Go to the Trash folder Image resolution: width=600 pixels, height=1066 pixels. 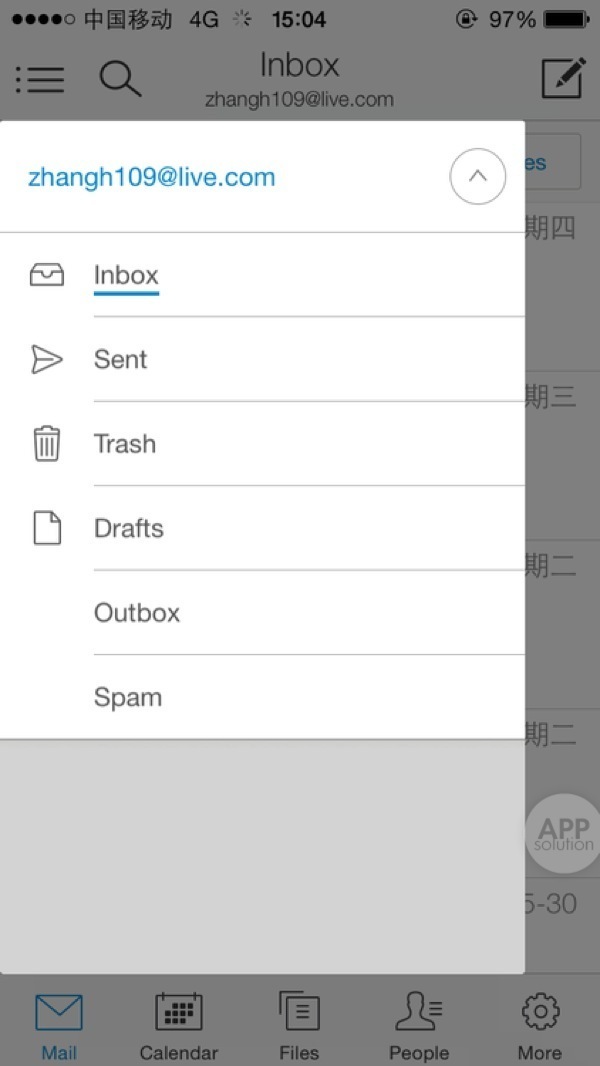(124, 444)
